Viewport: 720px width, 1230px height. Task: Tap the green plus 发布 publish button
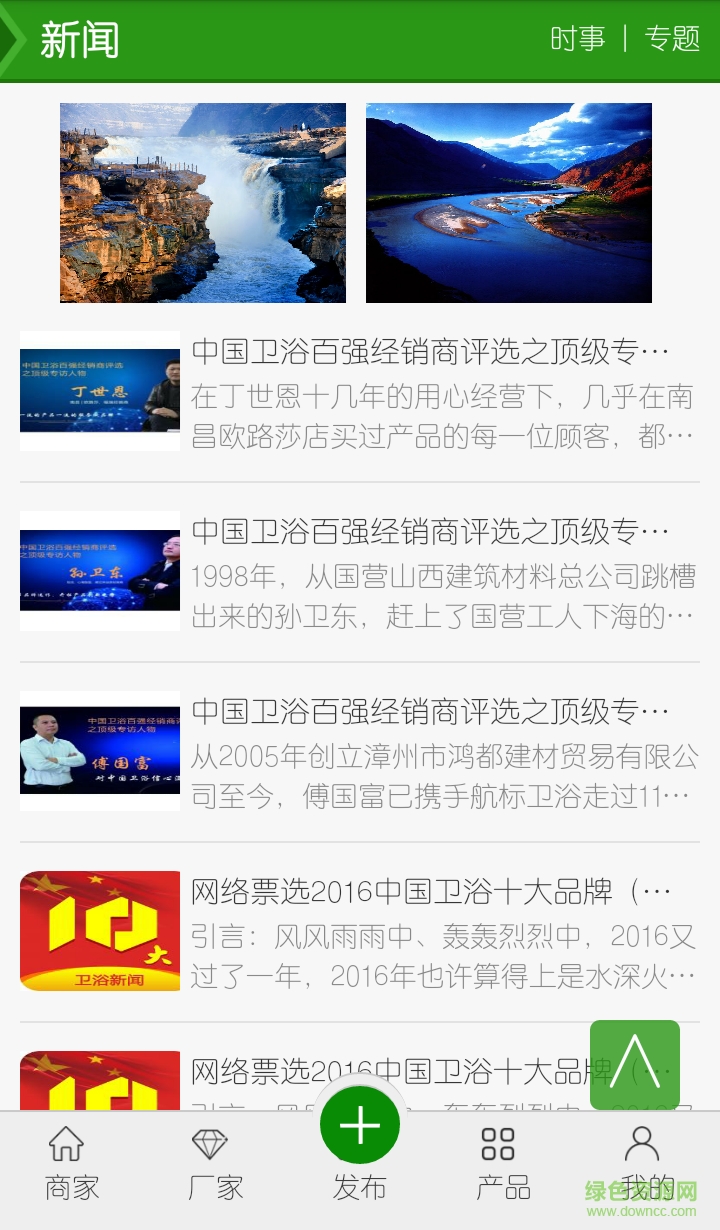tap(360, 1123)
